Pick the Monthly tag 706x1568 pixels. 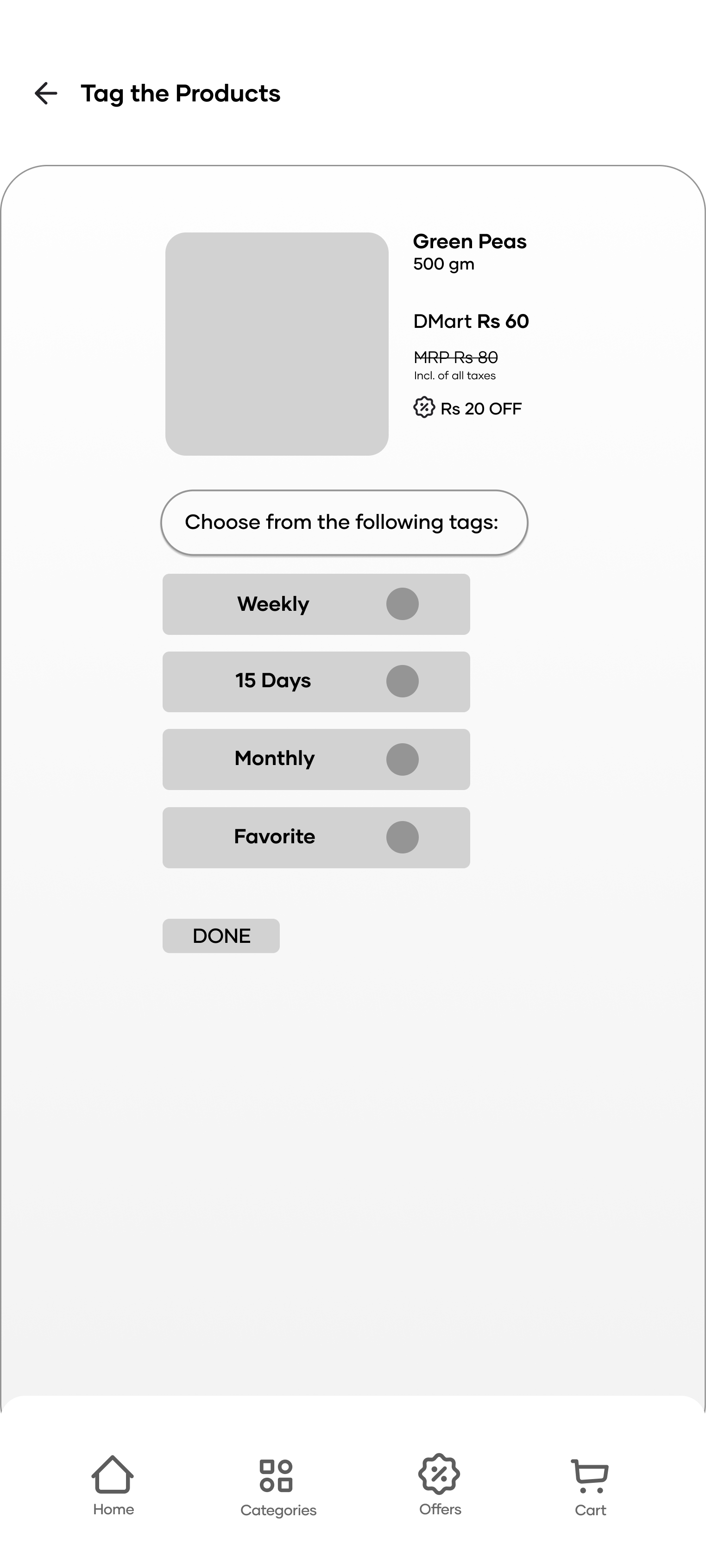[316, 759]
